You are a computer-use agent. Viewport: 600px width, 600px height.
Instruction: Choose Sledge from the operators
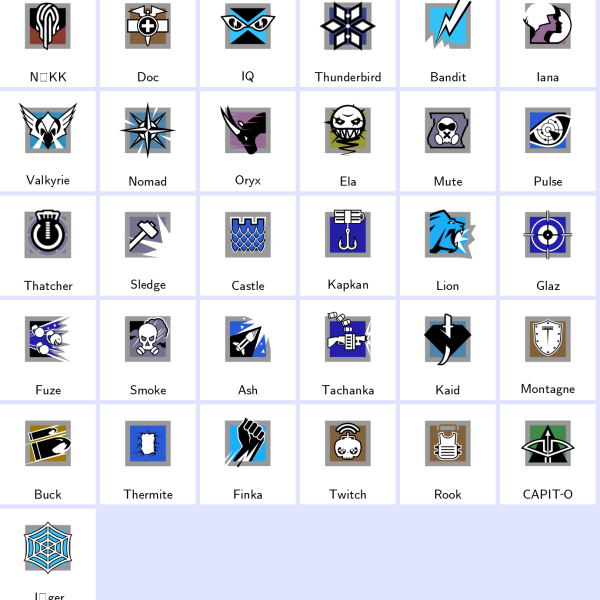coord(148,244)
